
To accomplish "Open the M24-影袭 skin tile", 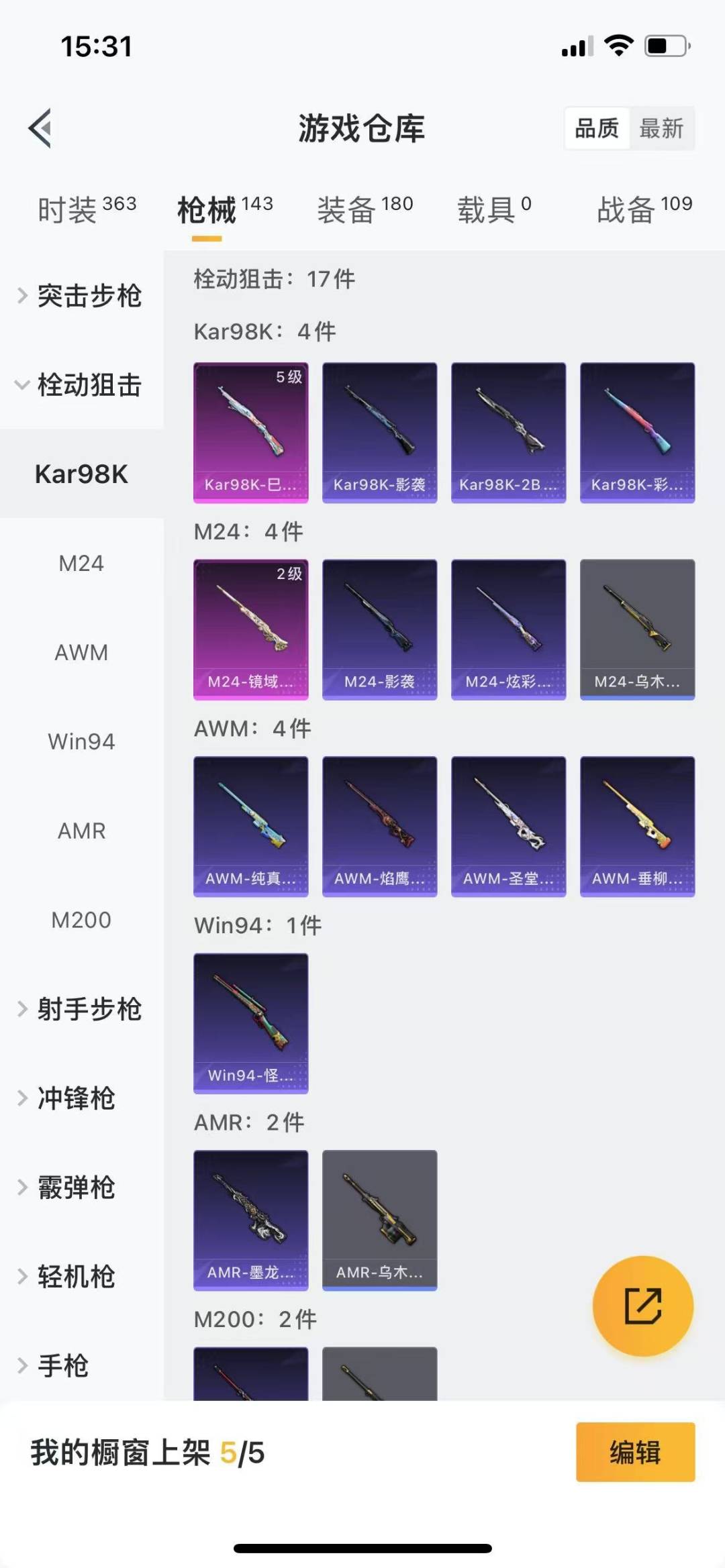I will point(380,629).
